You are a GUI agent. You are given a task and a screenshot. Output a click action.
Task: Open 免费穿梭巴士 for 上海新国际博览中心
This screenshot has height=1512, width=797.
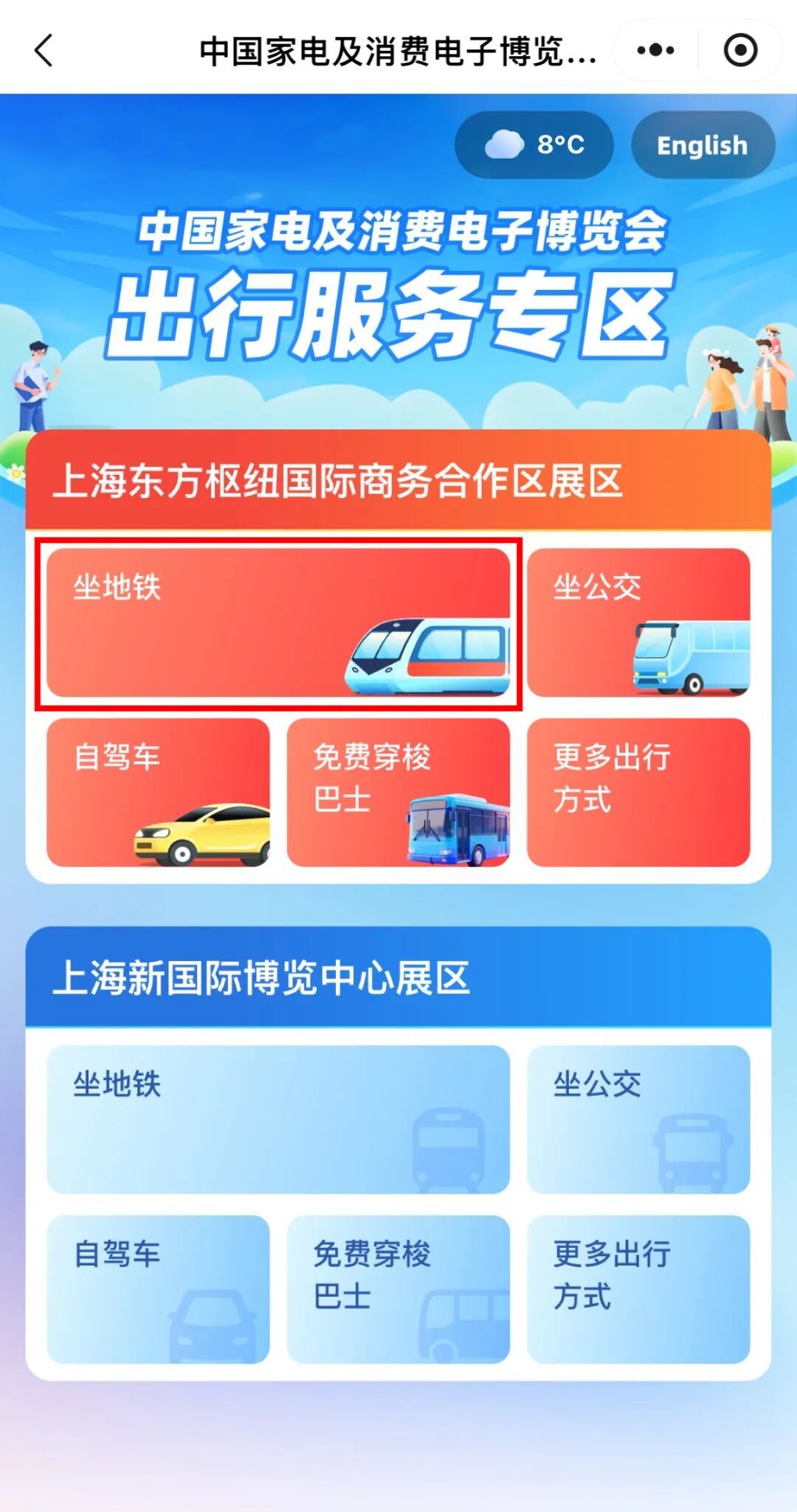pyautogui.click(x=398, y=1289)
